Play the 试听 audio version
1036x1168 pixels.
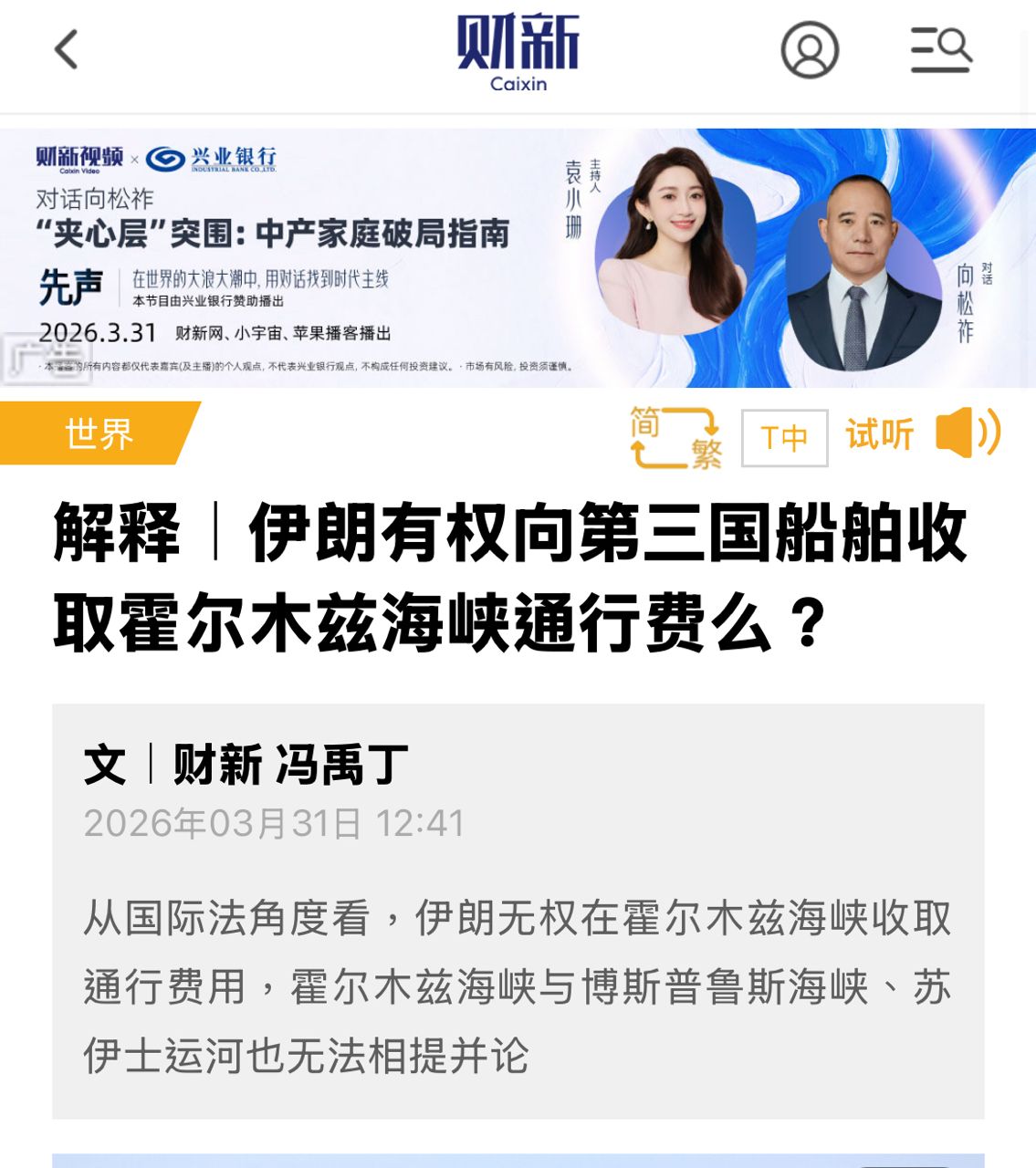[922, 434]
